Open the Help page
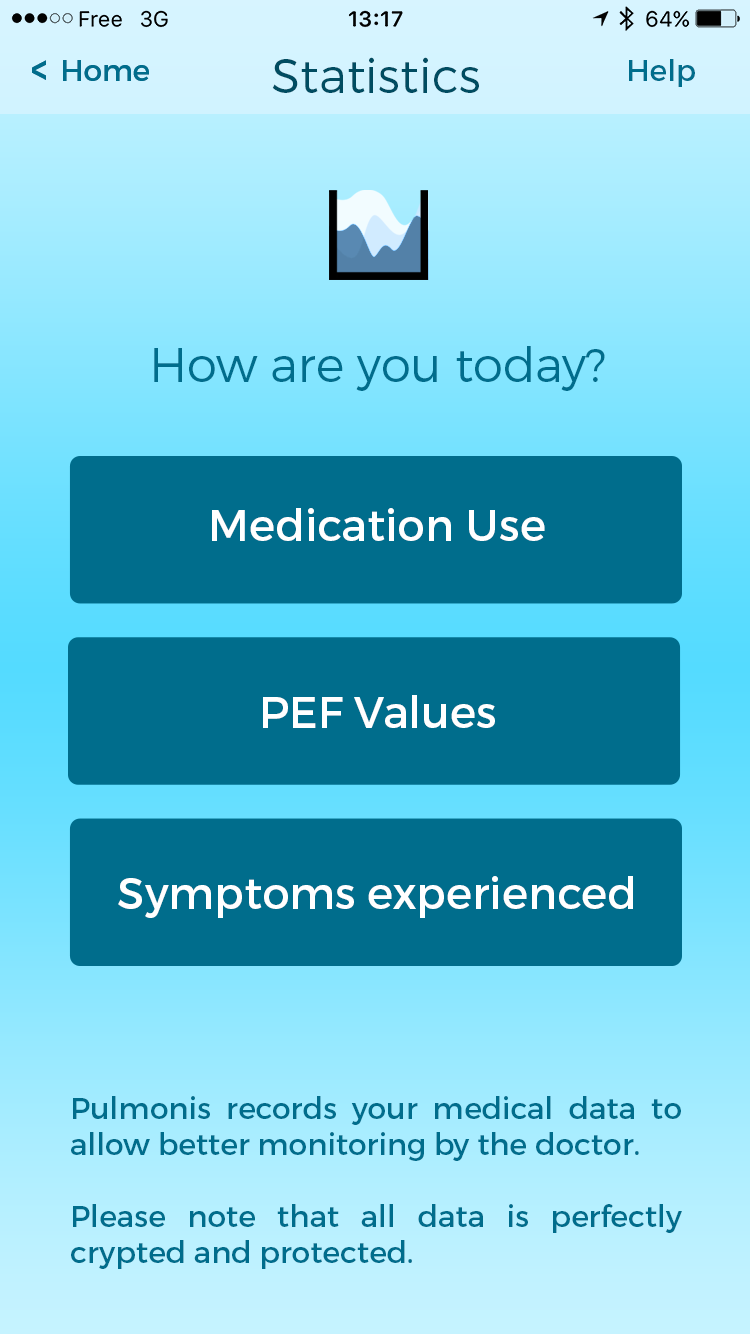The image size is (750, 1334). pyautogui.click(x=661, y=71)
